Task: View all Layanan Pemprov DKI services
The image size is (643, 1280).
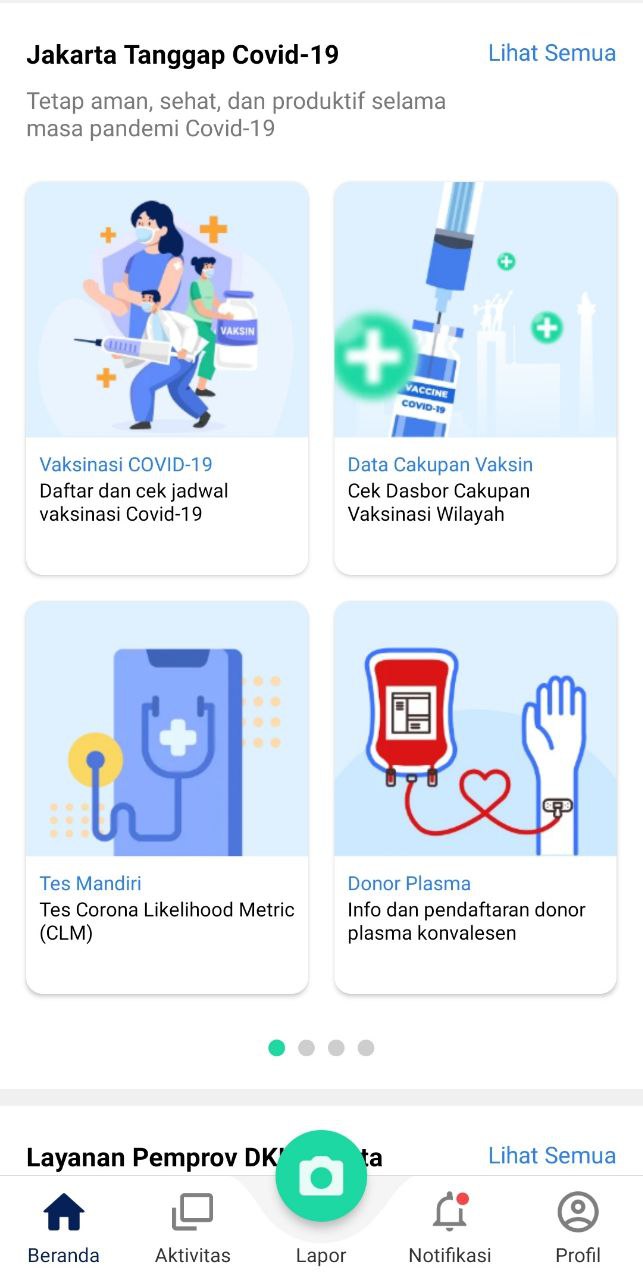Action: point(551,1156)
